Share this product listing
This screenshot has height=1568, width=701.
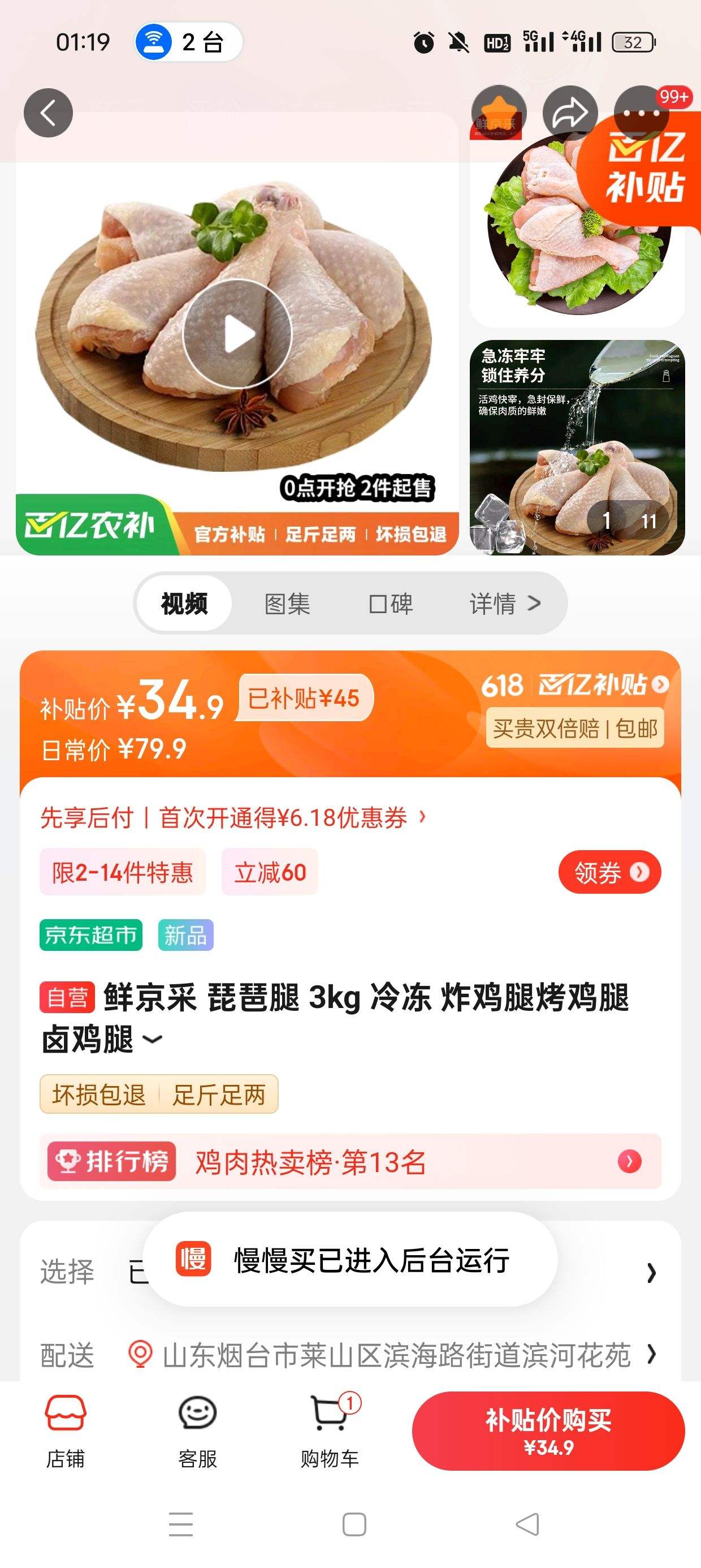[570, 113]
